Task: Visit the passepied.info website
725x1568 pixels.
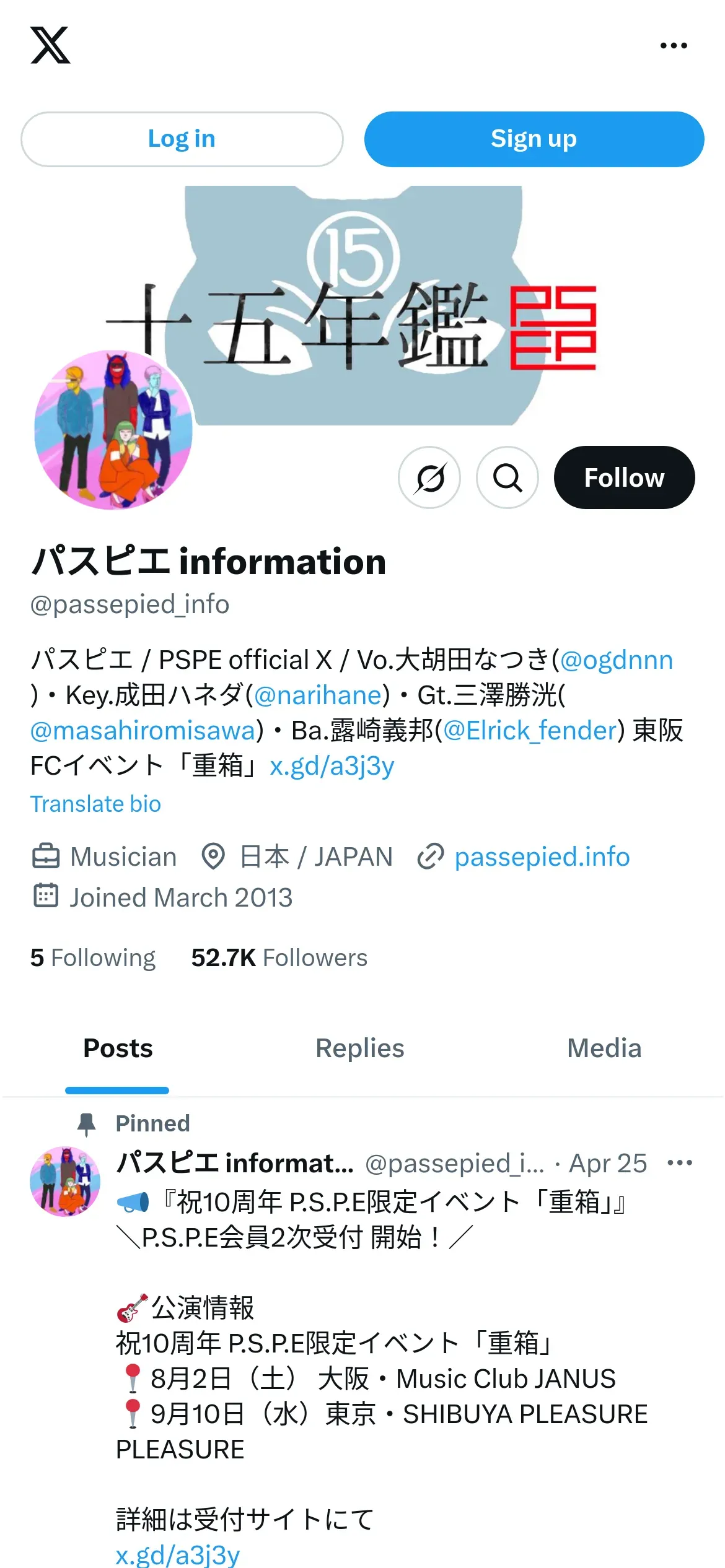Action: (x=542, y=857)
